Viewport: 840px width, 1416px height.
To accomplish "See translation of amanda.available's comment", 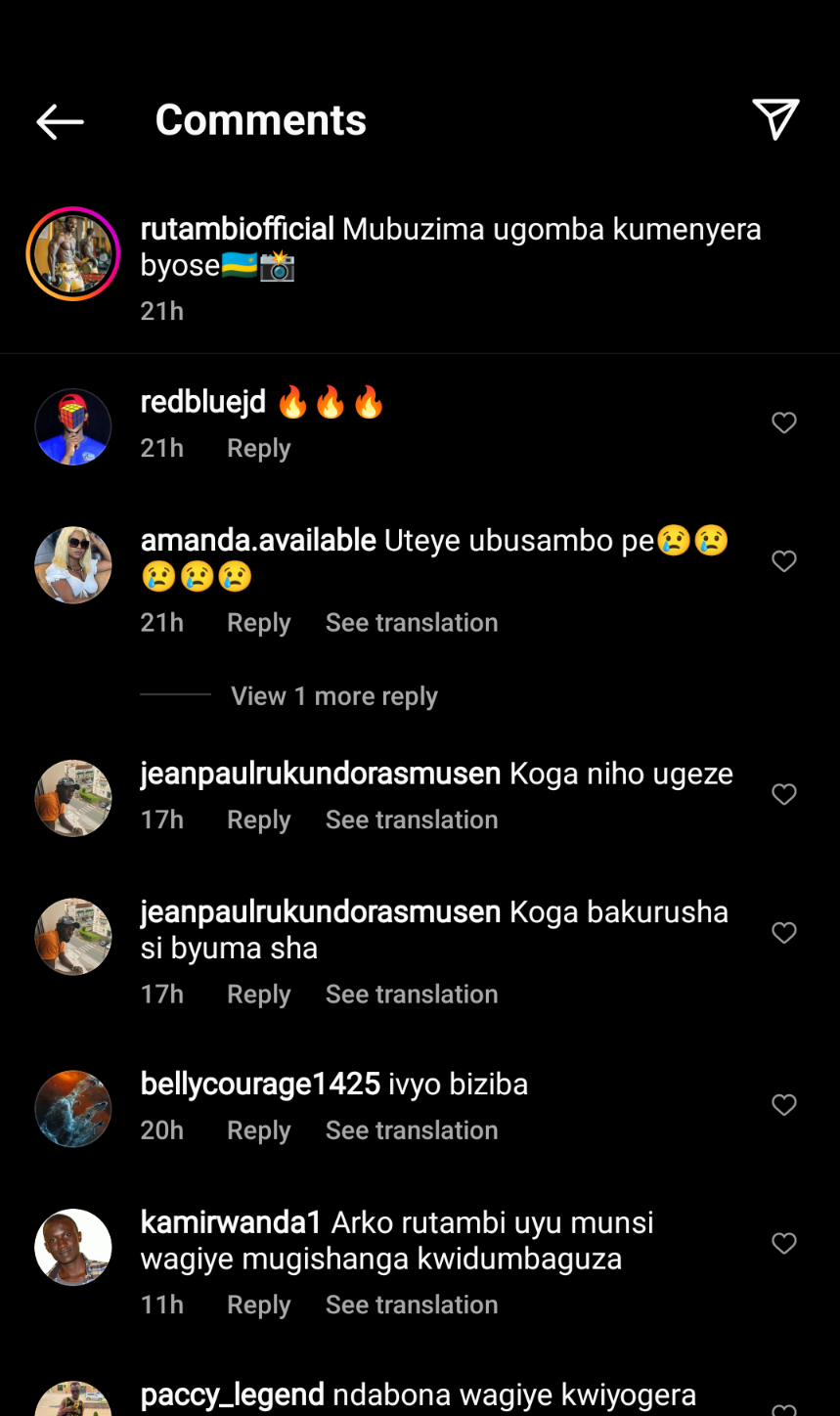I will coord(412,623).
